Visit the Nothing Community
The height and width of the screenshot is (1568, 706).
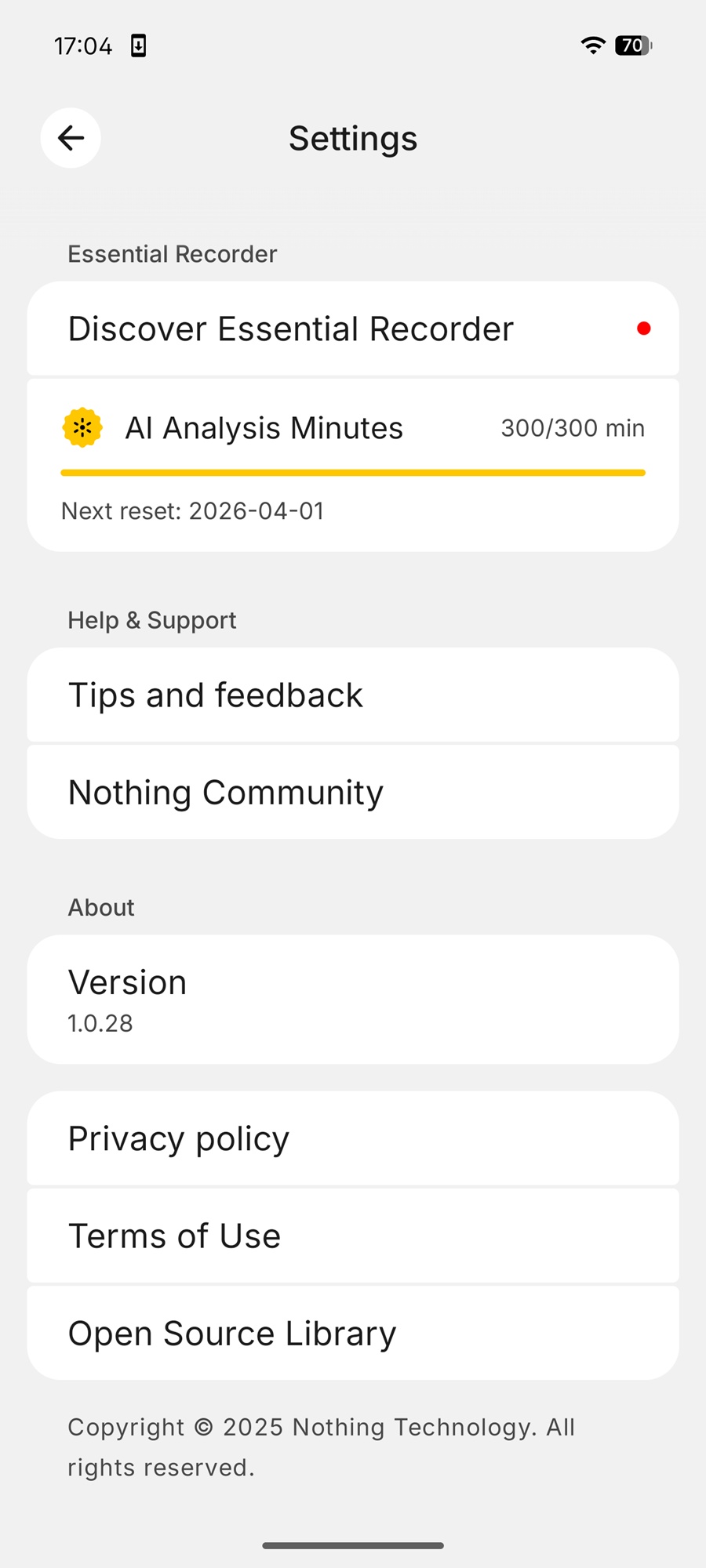point(353,793)
